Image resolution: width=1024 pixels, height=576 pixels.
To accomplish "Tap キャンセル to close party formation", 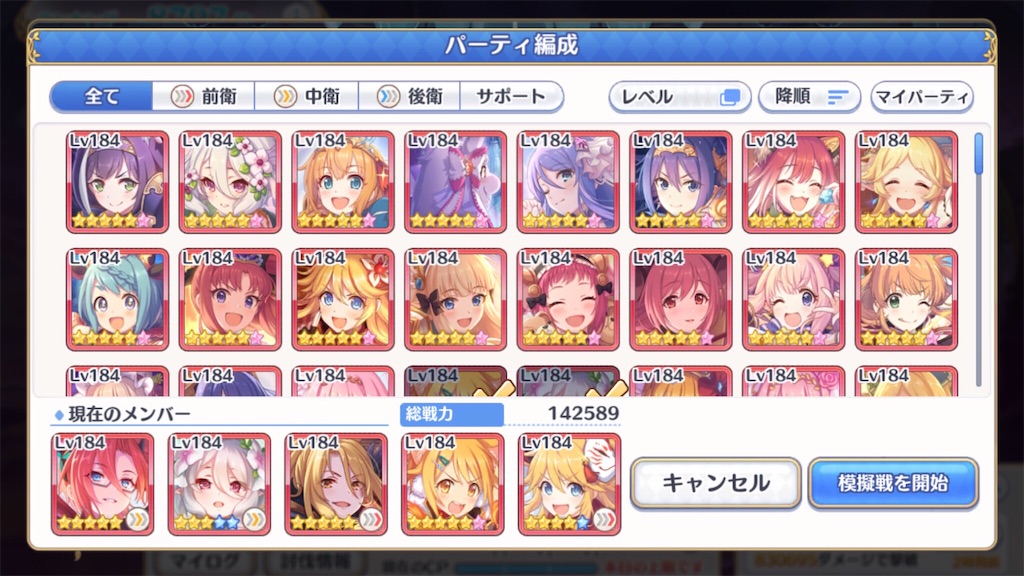I will 715,483.
